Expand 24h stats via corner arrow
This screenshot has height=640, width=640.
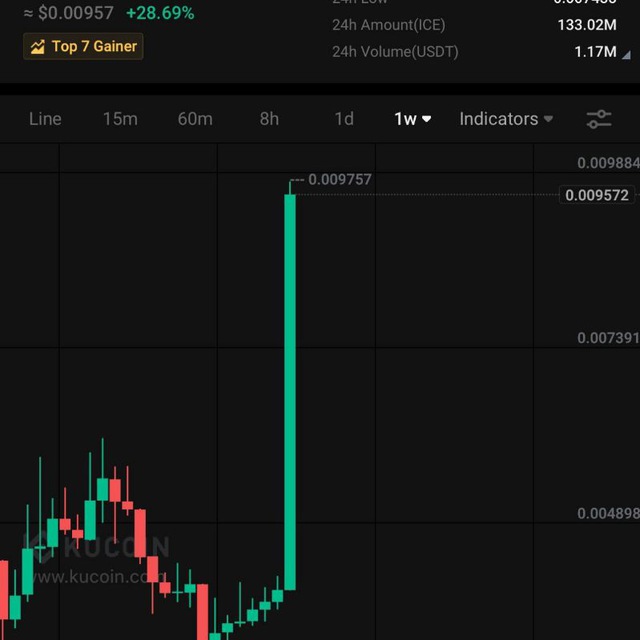point(626,55)
